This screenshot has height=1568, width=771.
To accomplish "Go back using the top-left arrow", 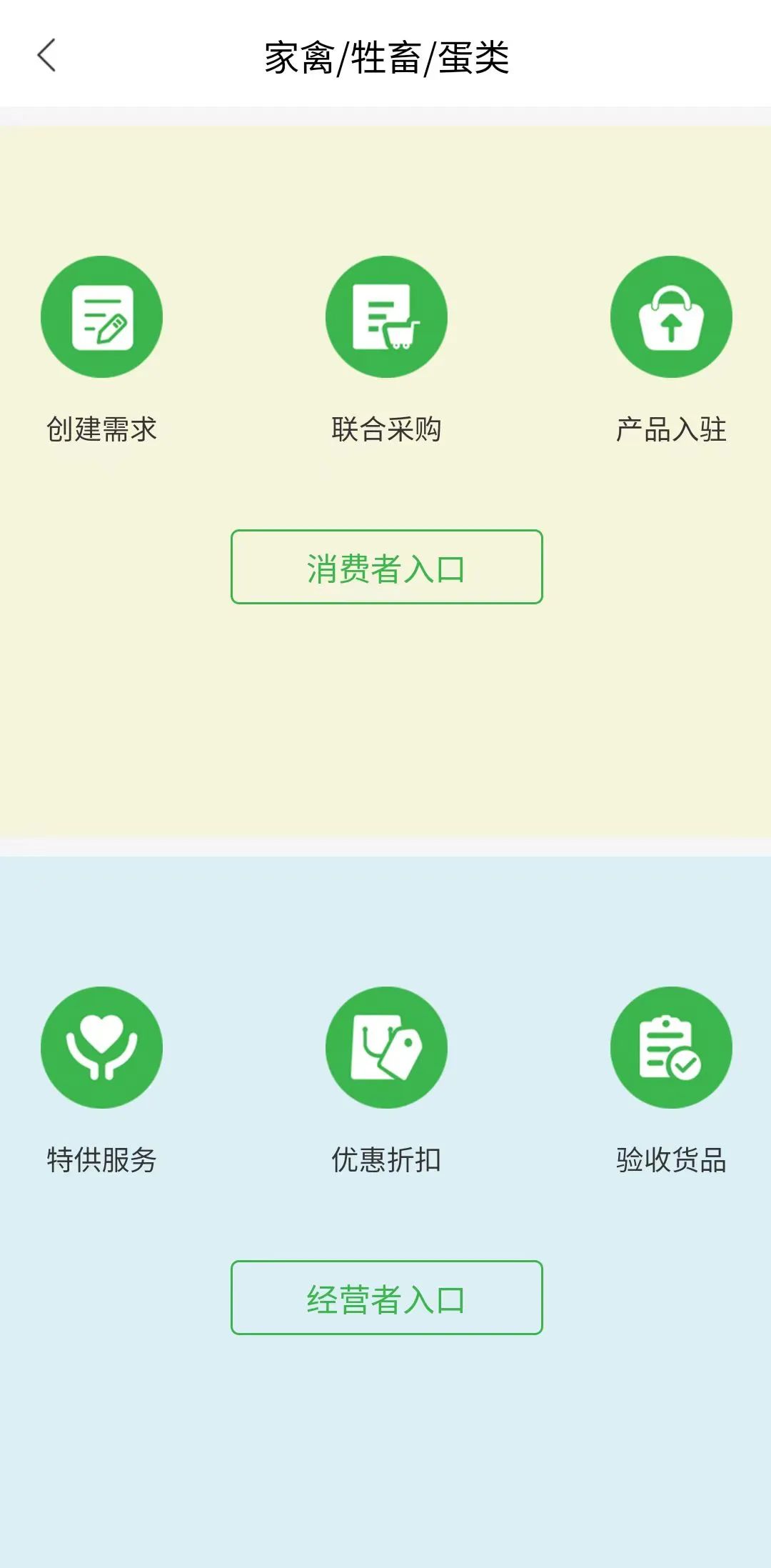I will tap(46, 56).
